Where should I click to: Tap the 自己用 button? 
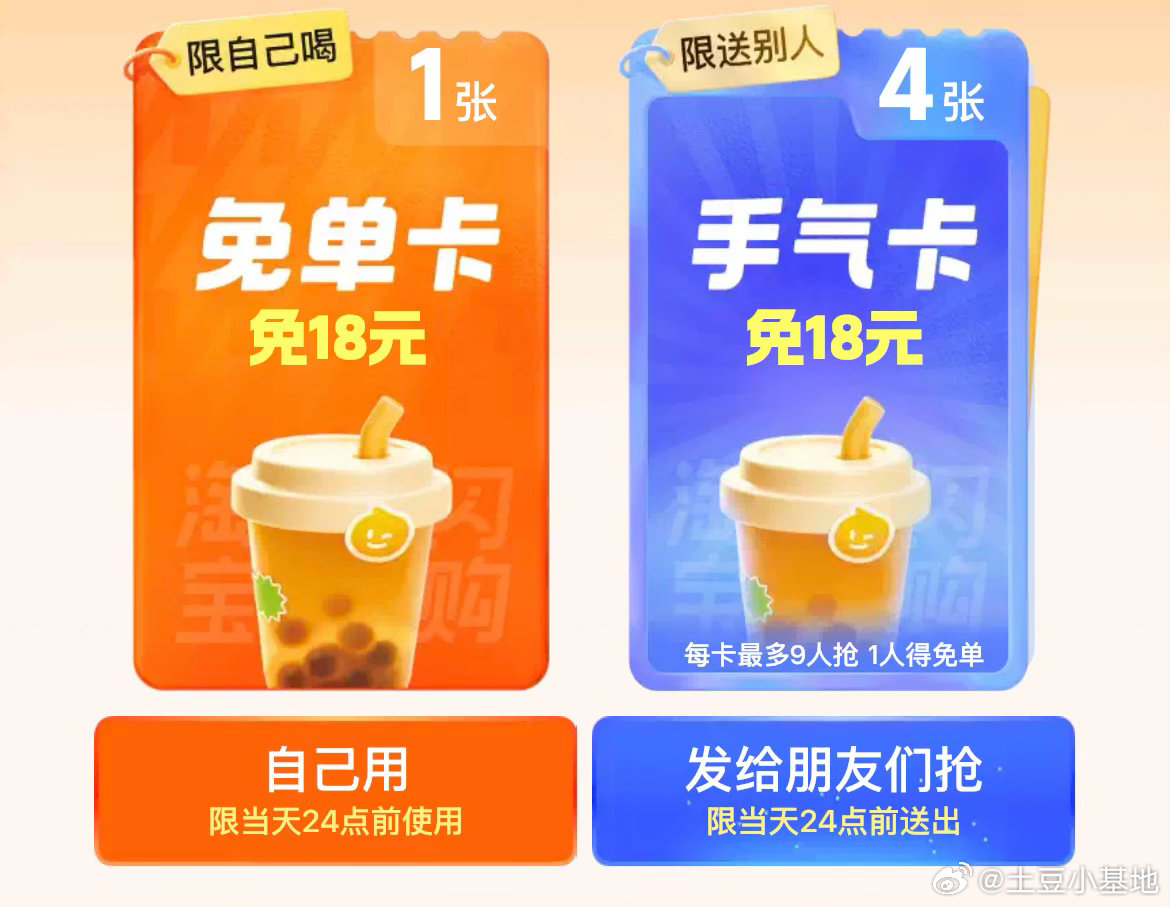pos(336,790)
